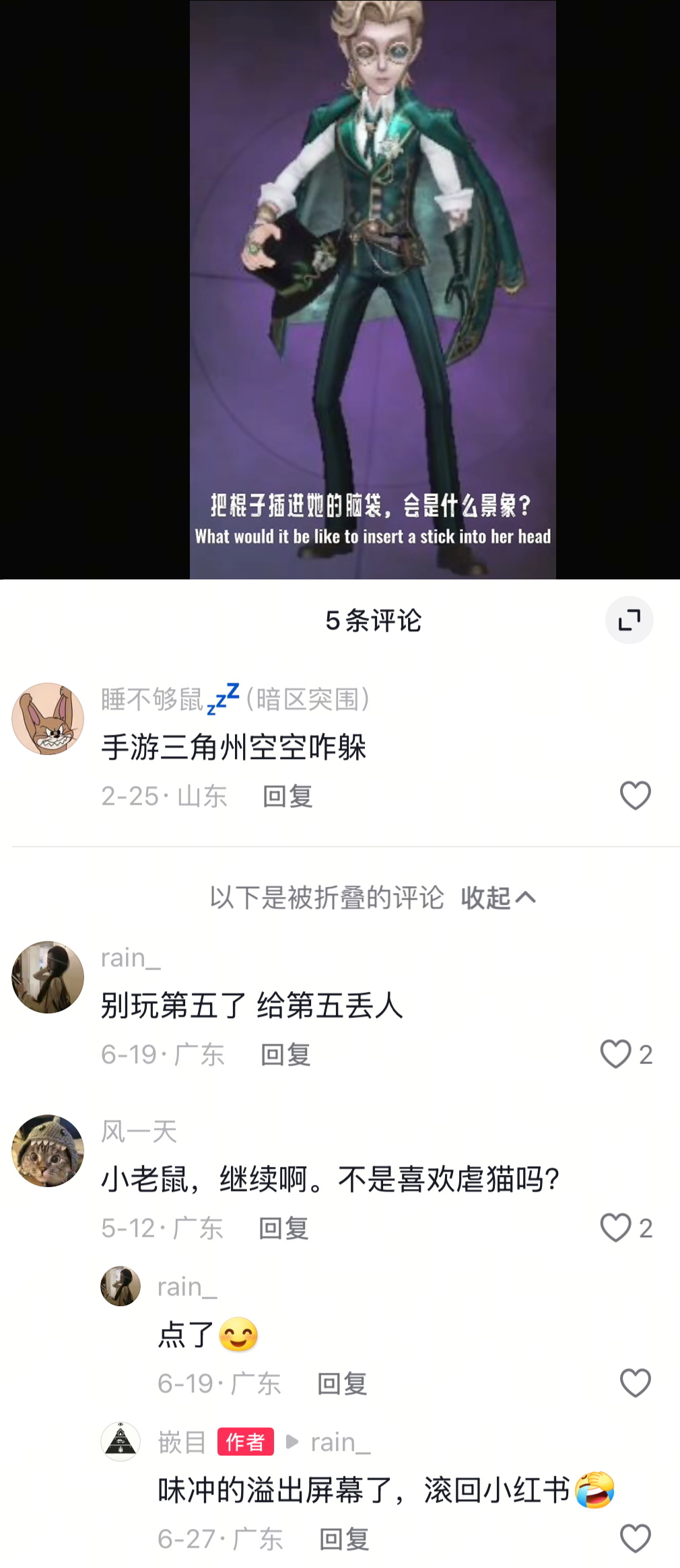Like rain_'s comment 别玩第五了

coord(616,1054)
